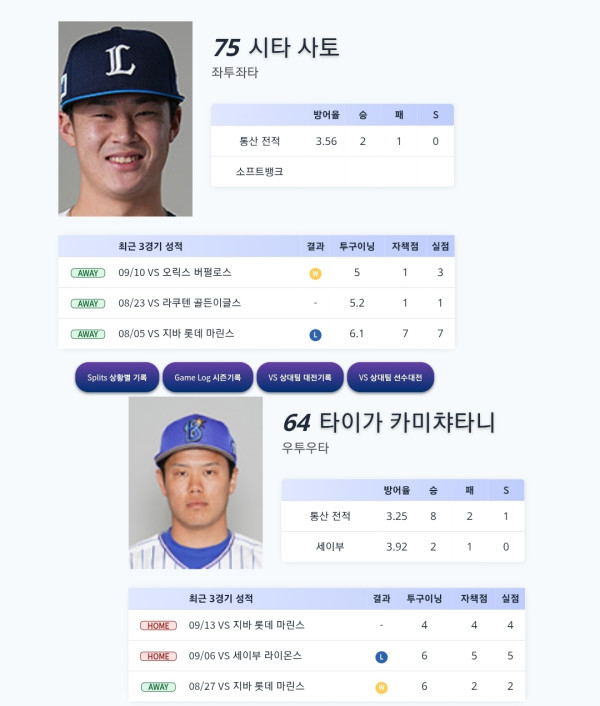The image size is (600, 706).
Task: Open the Splits 상황별 기록 button
Action: (x=117, y=377)
